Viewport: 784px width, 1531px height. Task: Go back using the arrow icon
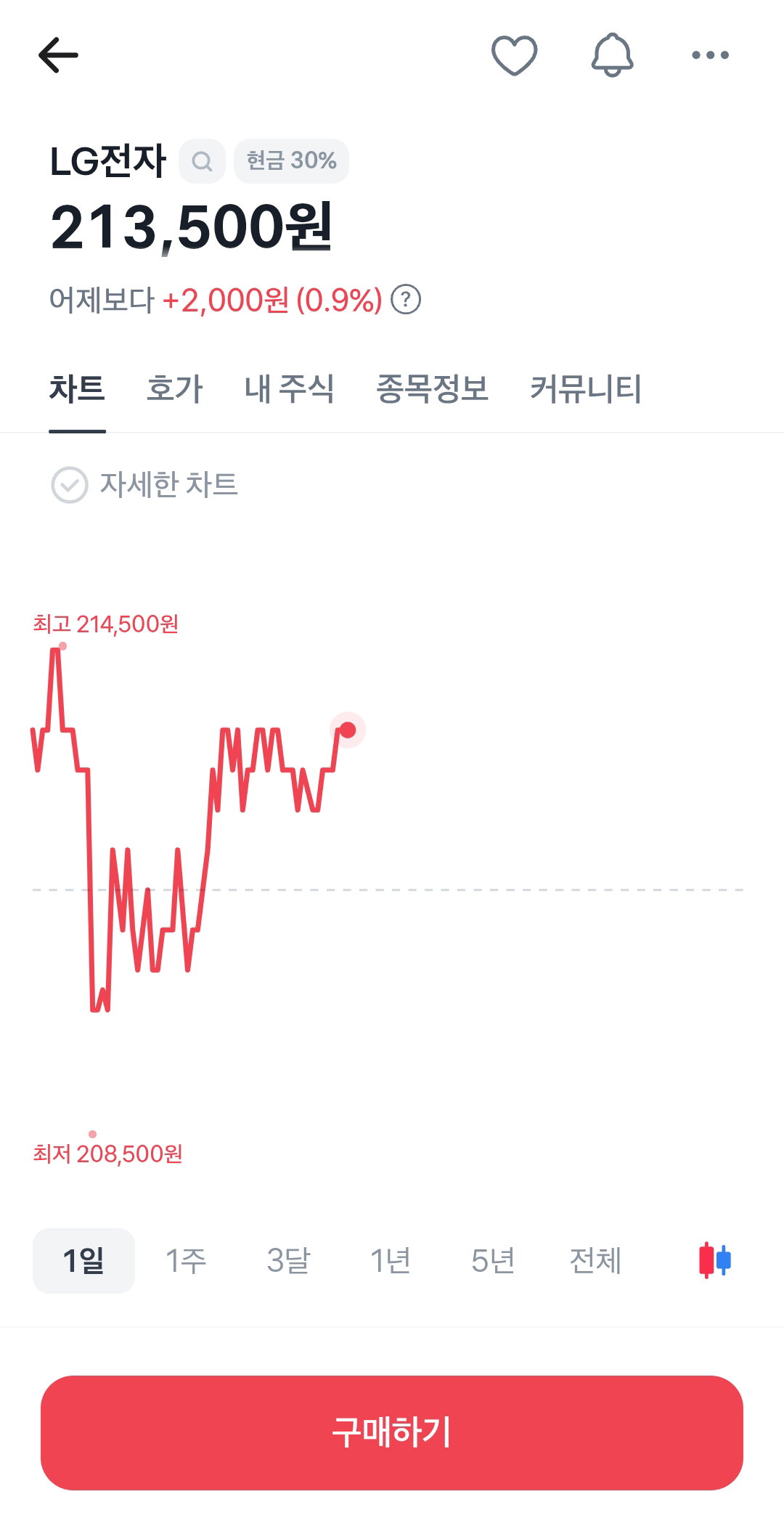pos(58,55)
